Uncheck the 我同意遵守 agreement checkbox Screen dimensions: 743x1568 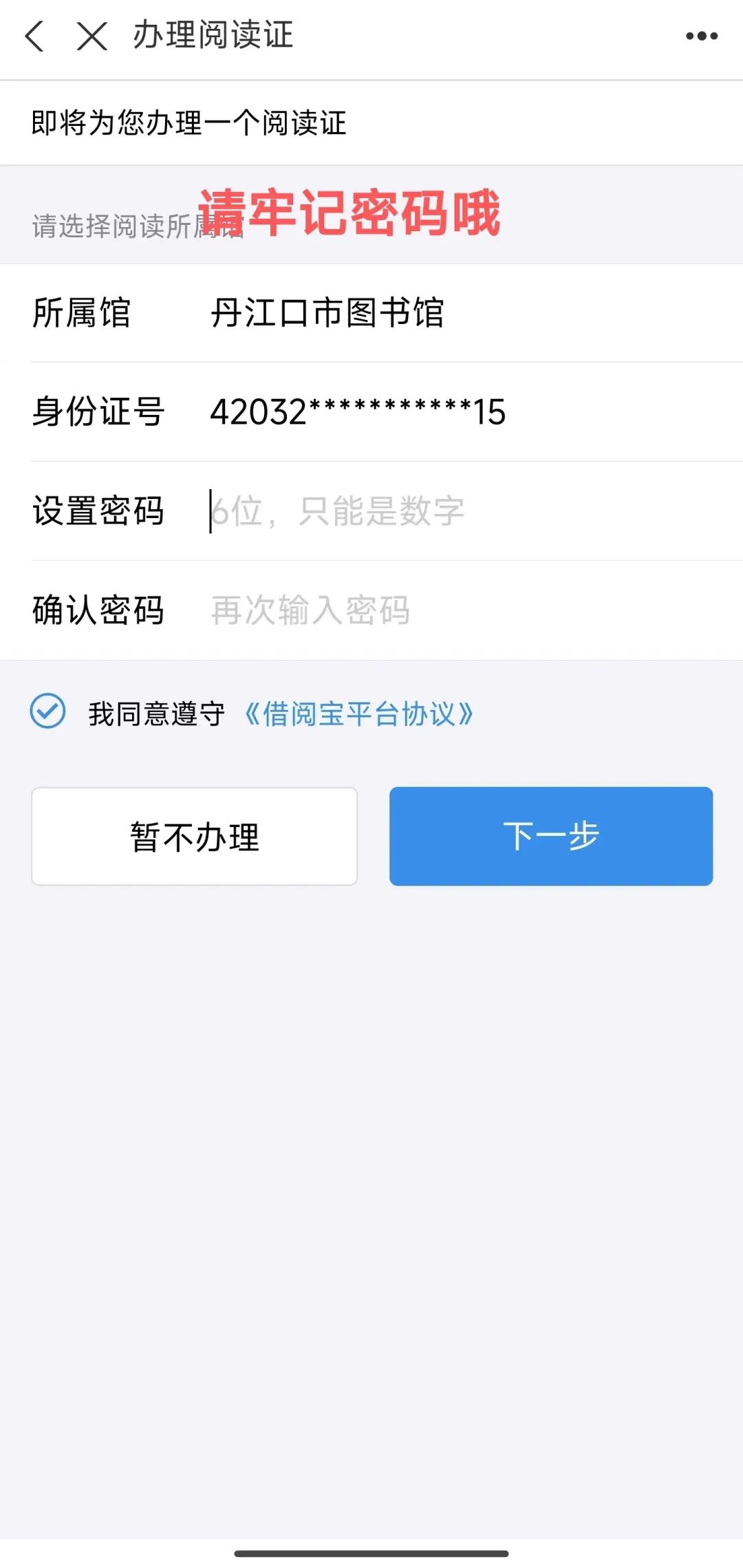pos(48,711)
